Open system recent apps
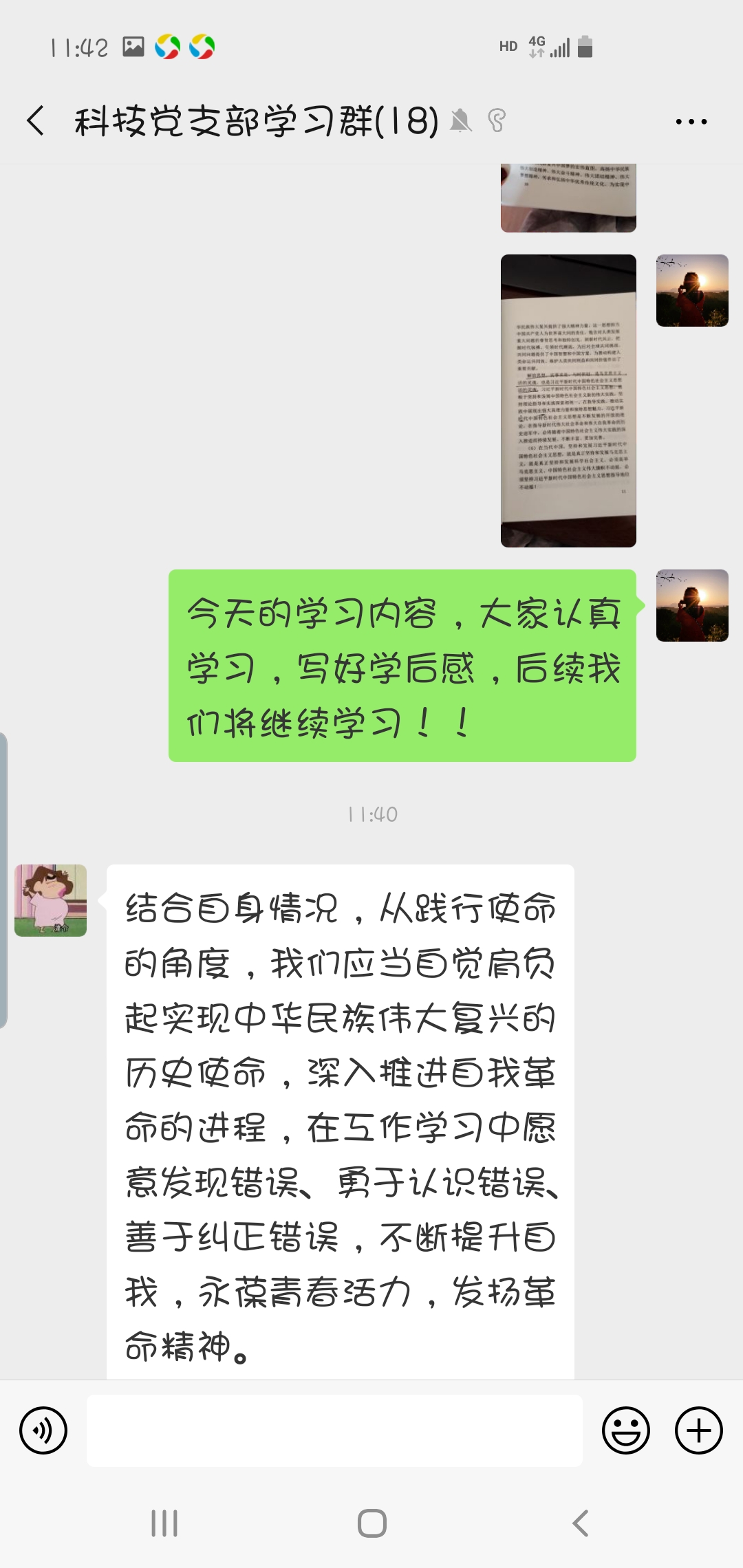 point(164,1523)
